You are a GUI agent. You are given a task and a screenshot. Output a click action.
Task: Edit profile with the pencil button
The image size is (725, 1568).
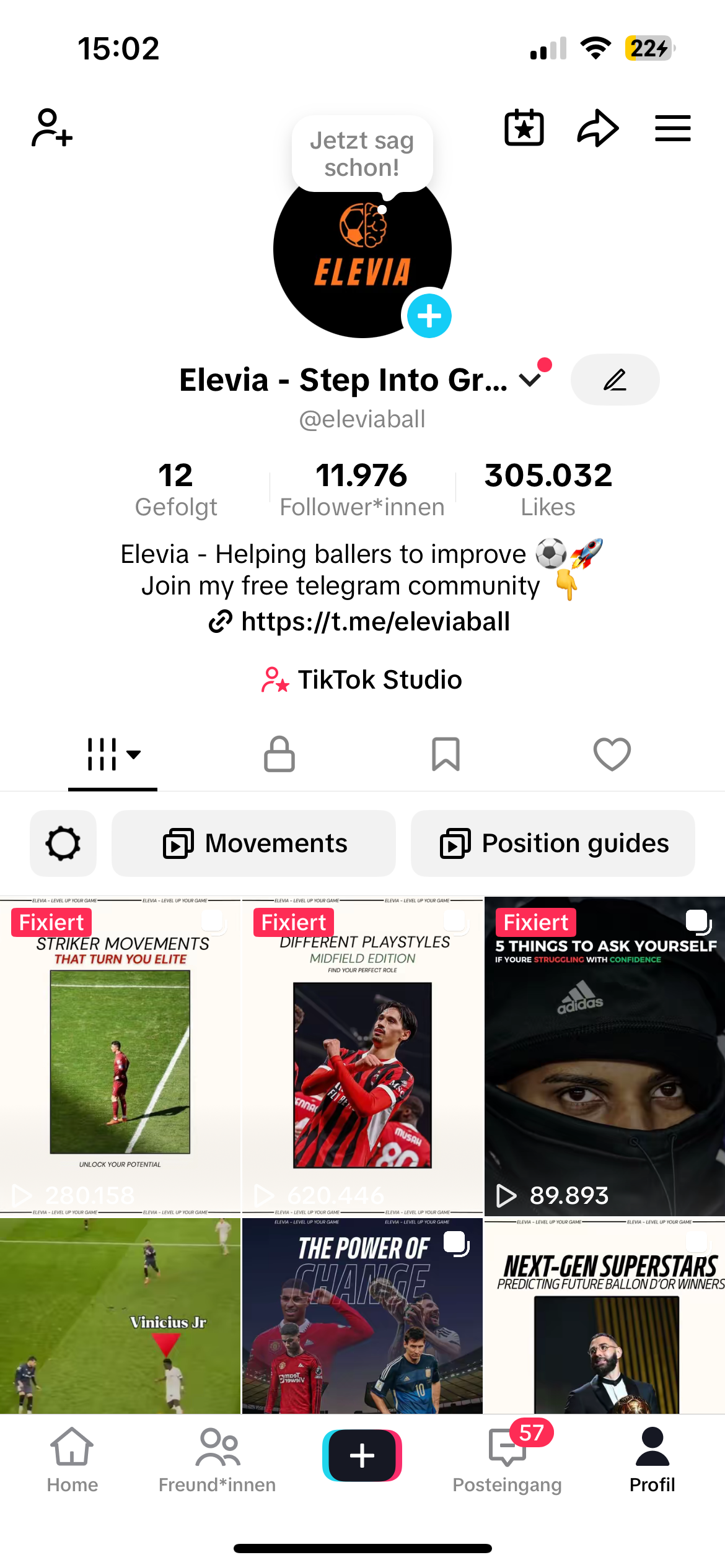tap(615, 380)
